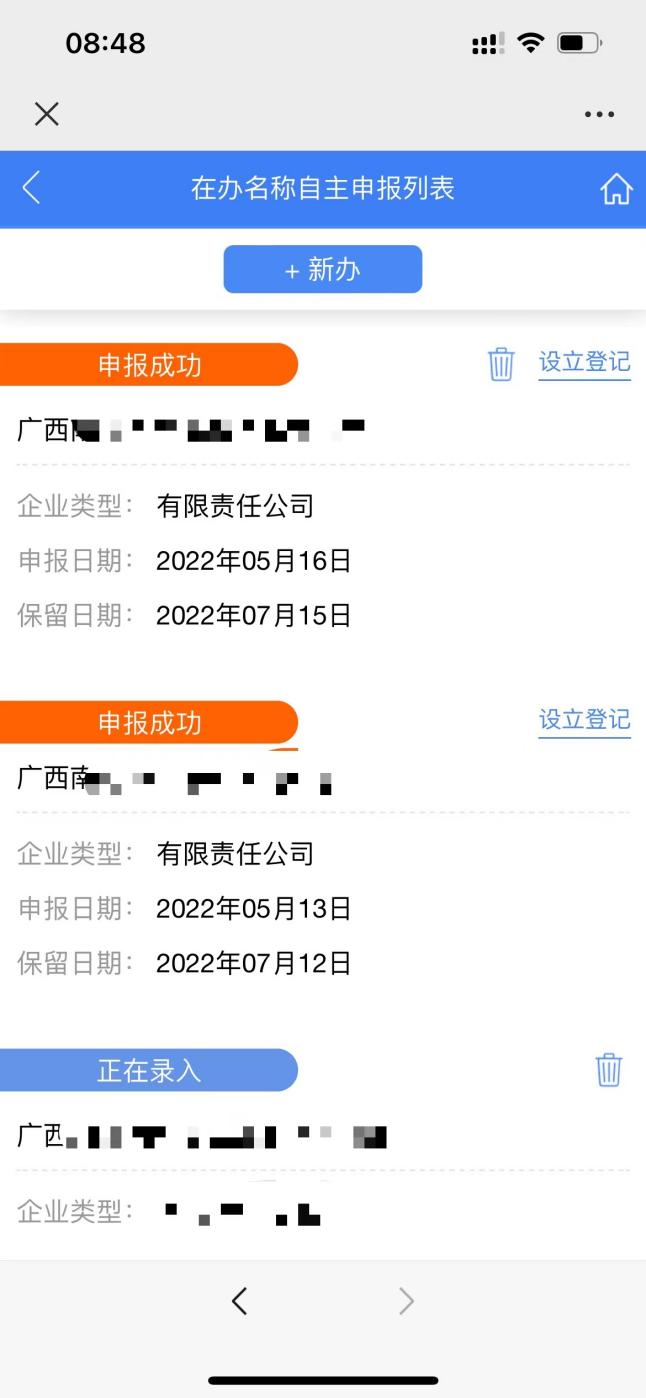646x1398 pixels.
Task: Return to the home page via house icon
Action: [616, 188]
